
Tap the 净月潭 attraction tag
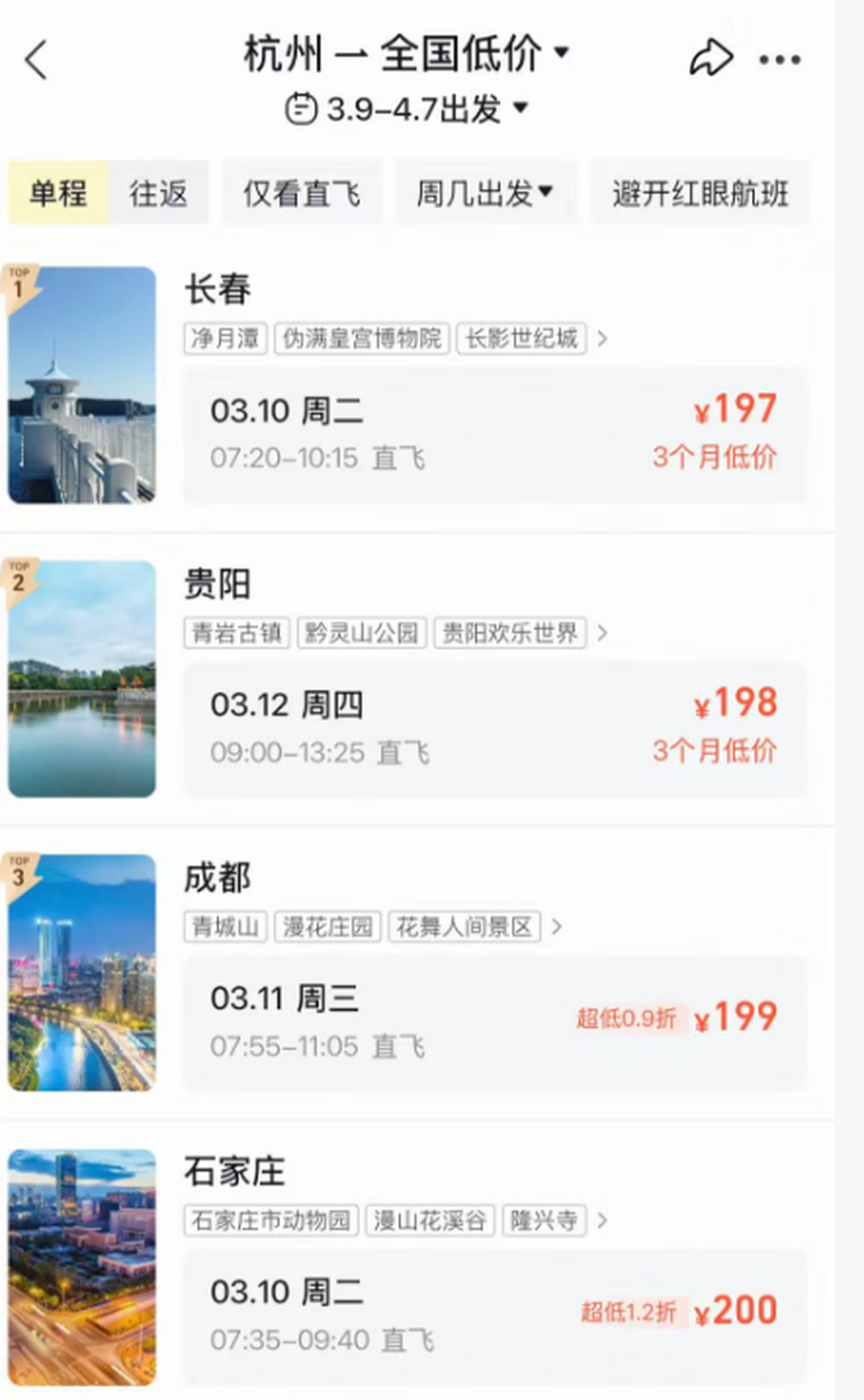(x=226, y=338)
